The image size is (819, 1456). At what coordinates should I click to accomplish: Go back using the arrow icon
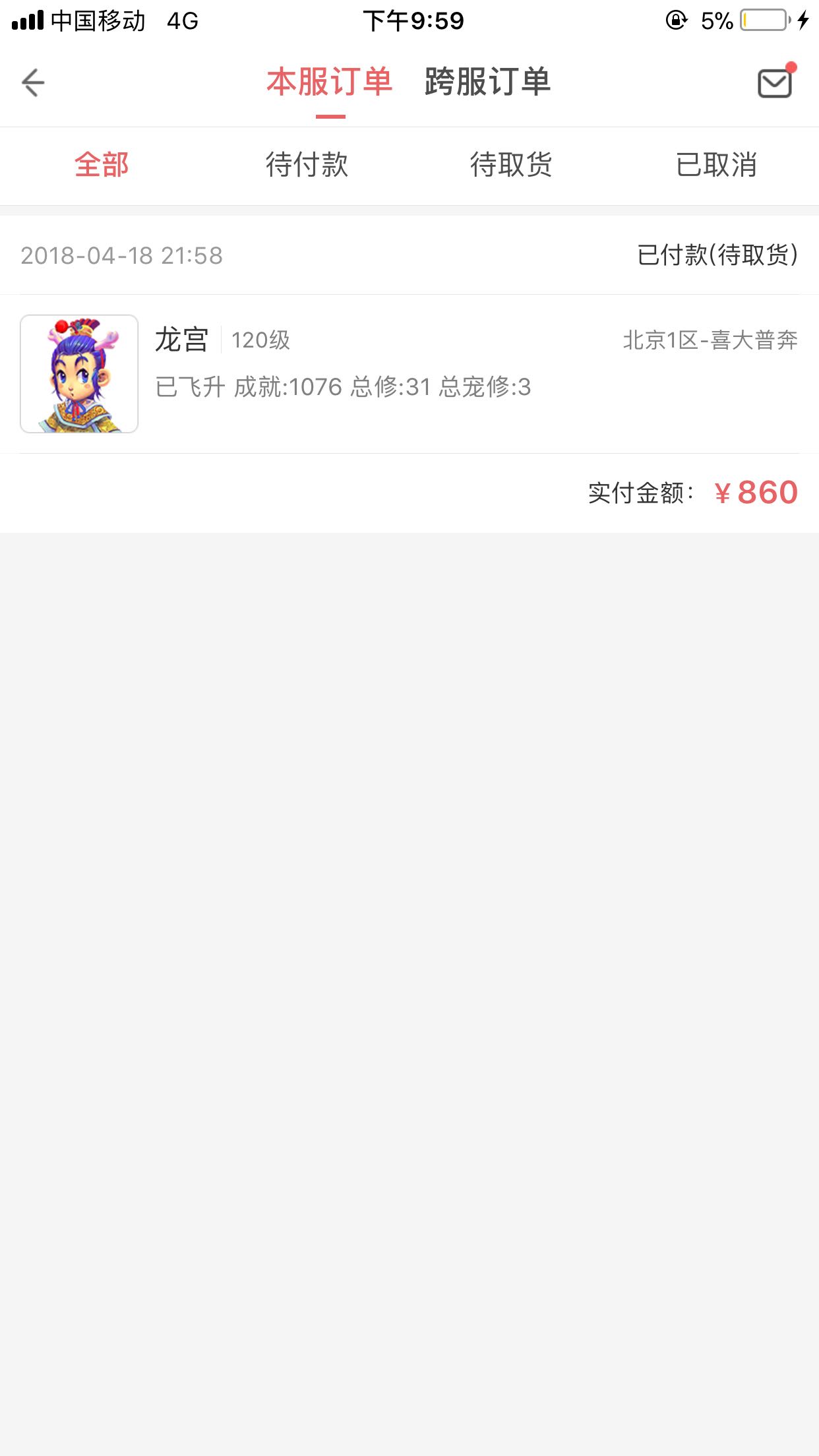tap(33, 82)
